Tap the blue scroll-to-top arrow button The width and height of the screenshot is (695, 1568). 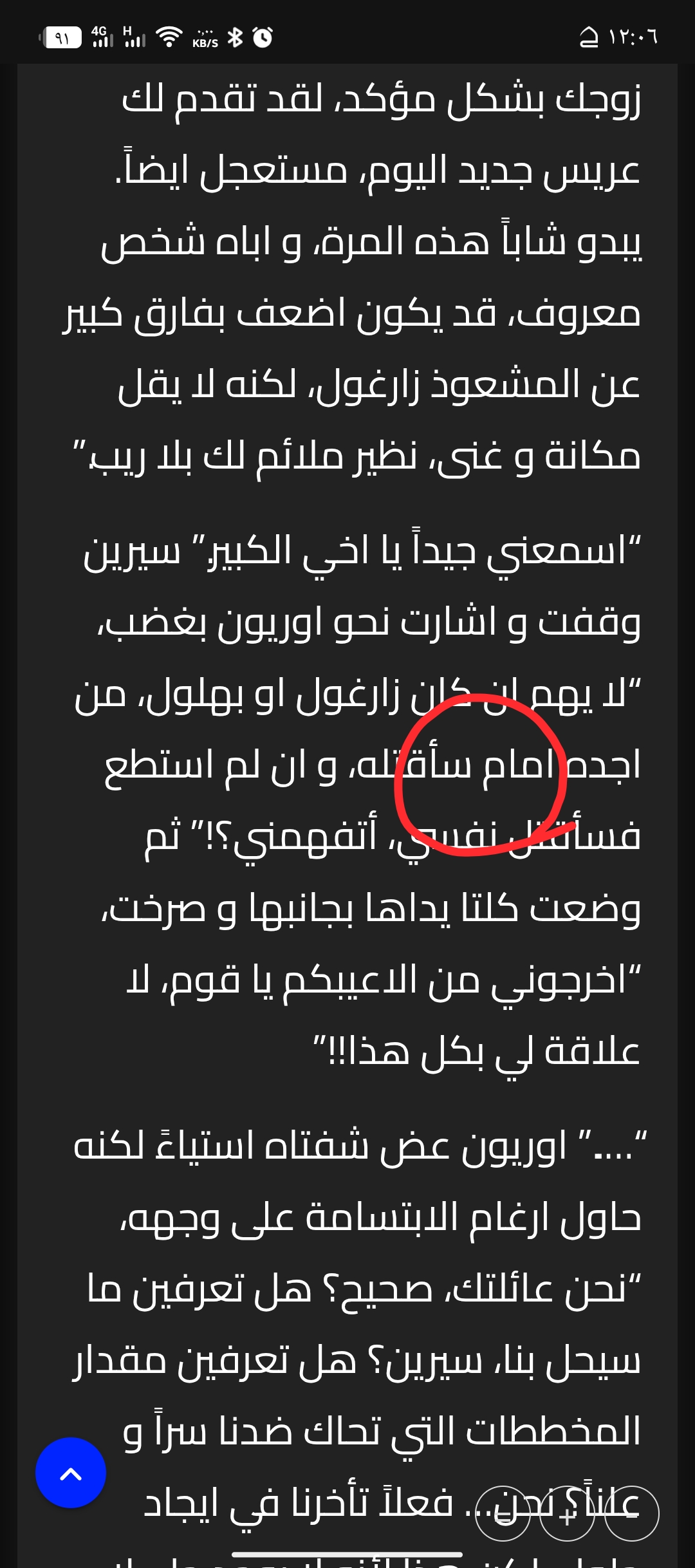(x=71, y=1473)
